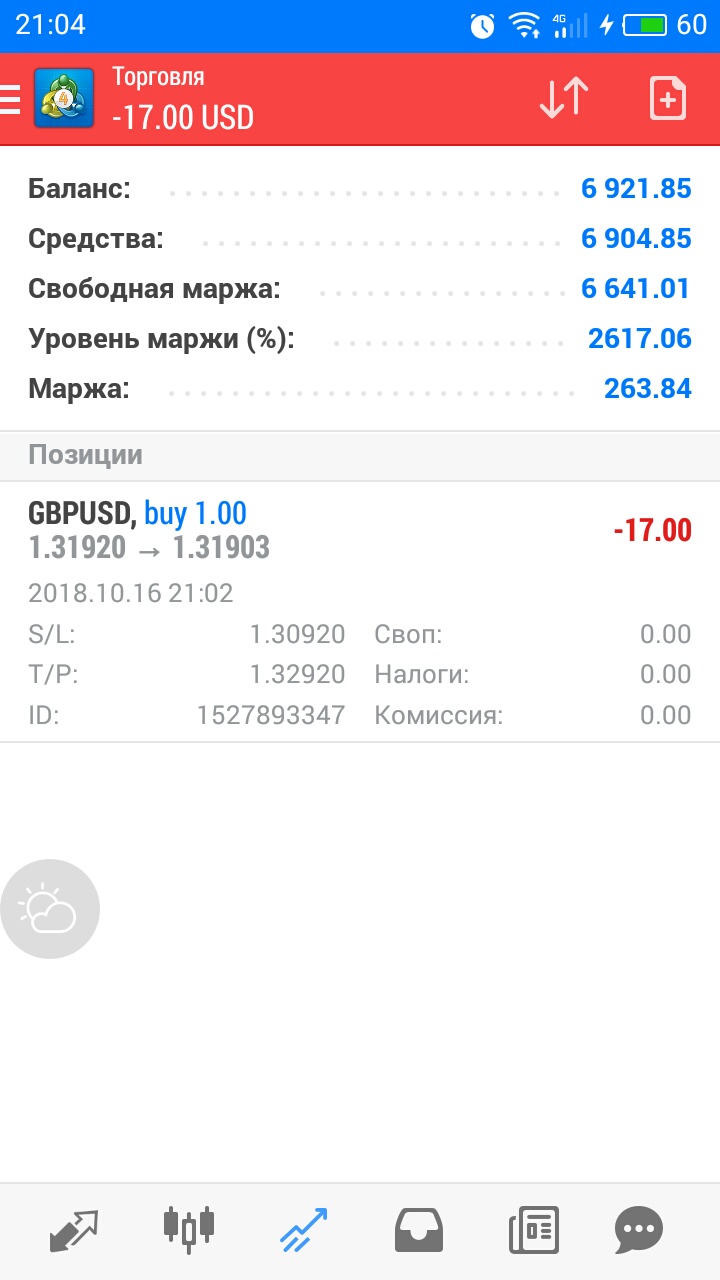Open the hamburger drawer menu

[10, 100]
